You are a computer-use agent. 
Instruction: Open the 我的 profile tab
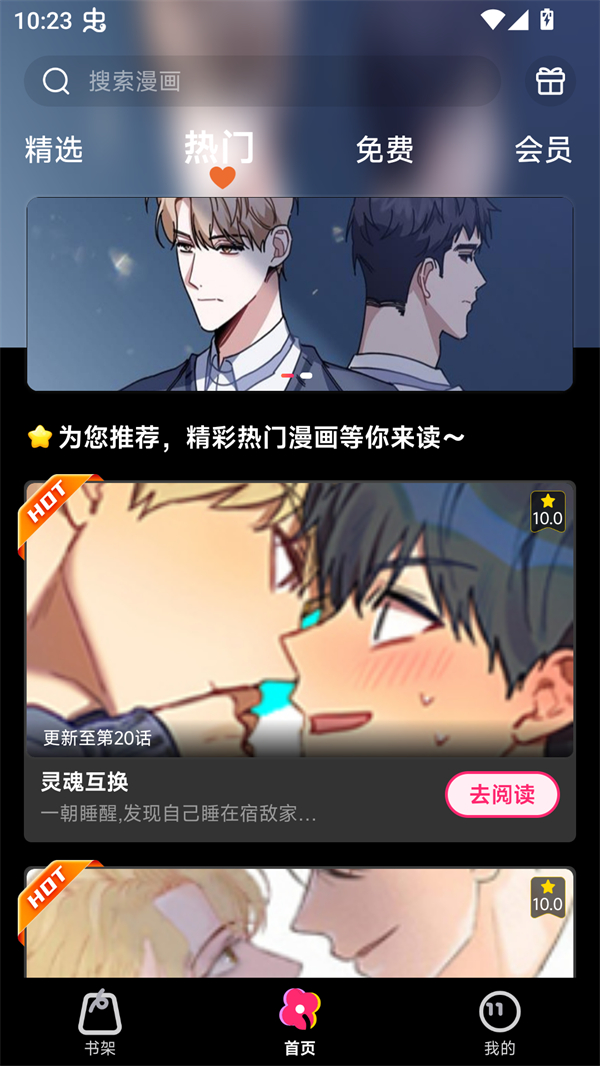(x=499, y=1022)
